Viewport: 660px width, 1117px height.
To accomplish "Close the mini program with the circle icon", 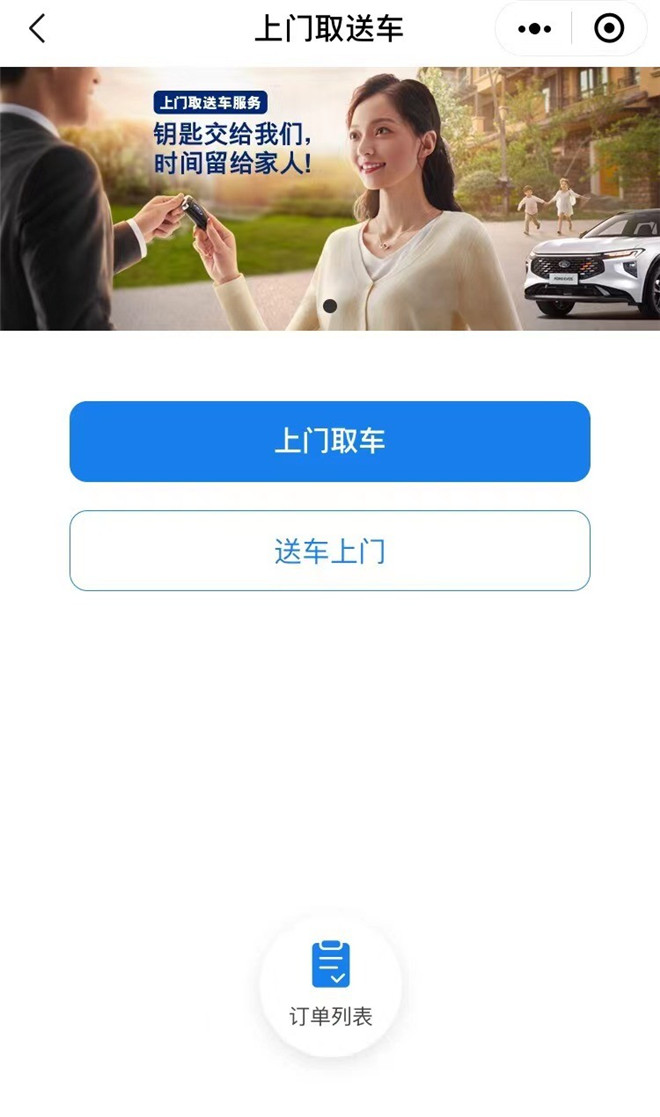I will (x=609, y=29).
